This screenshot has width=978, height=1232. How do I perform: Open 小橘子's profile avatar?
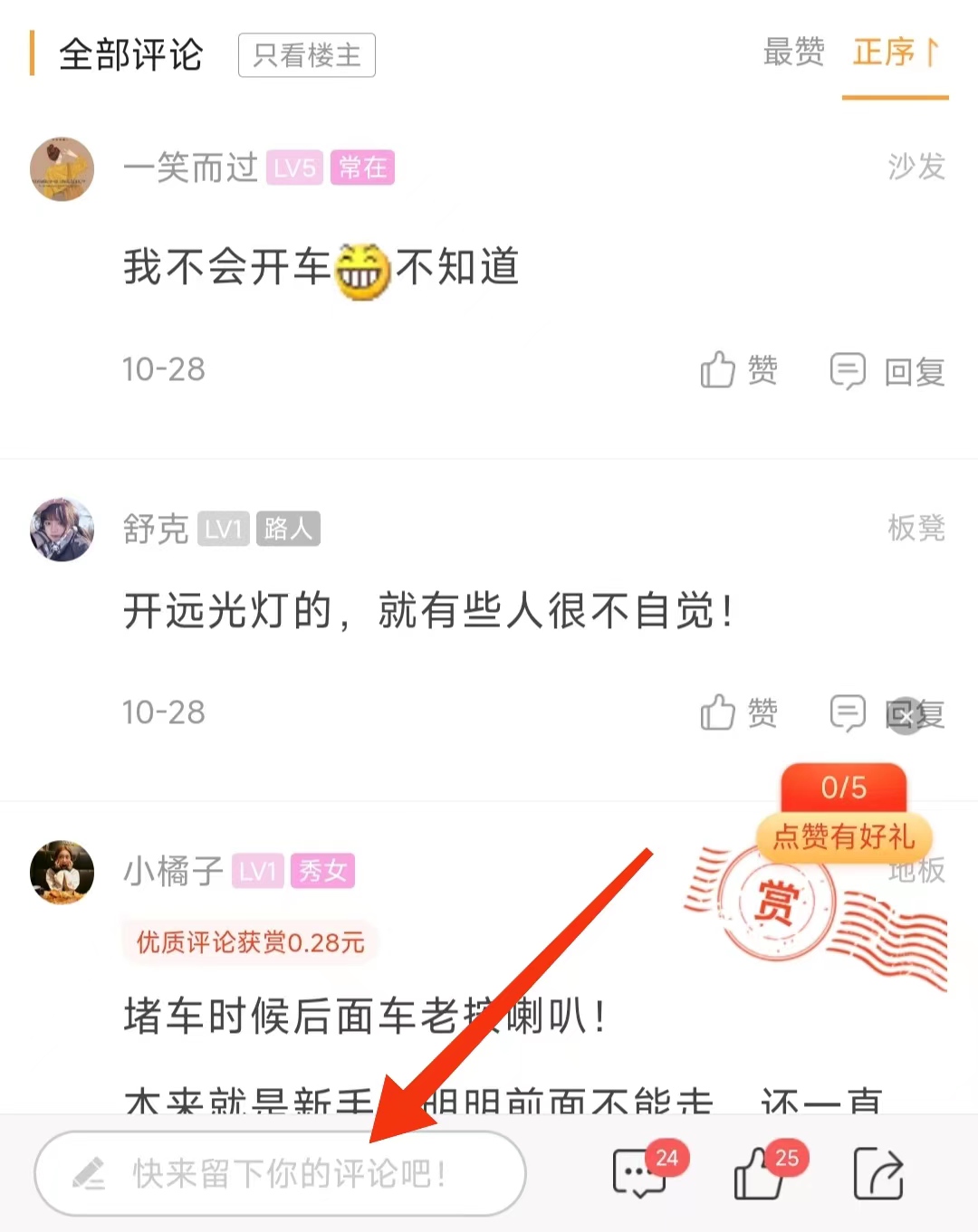(x=62, y=872)
